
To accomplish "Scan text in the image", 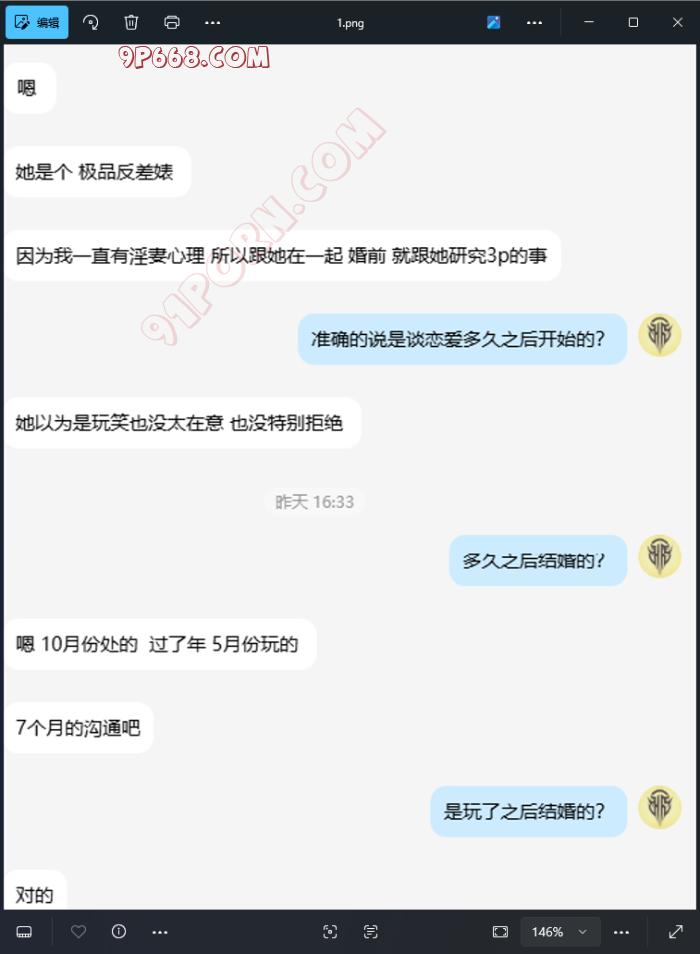I will pos(371,932).
